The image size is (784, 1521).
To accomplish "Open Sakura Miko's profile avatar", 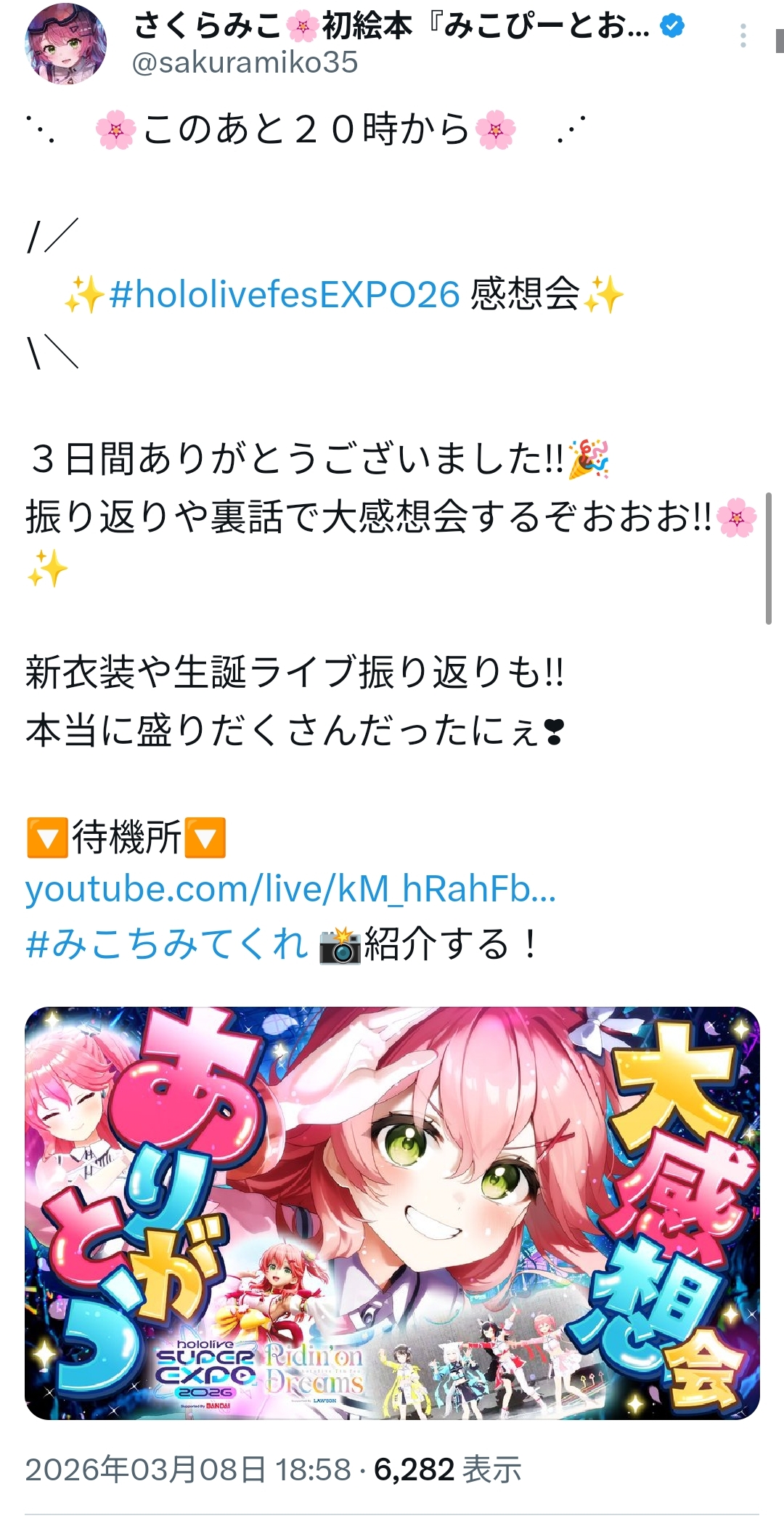I will (66, 44).
